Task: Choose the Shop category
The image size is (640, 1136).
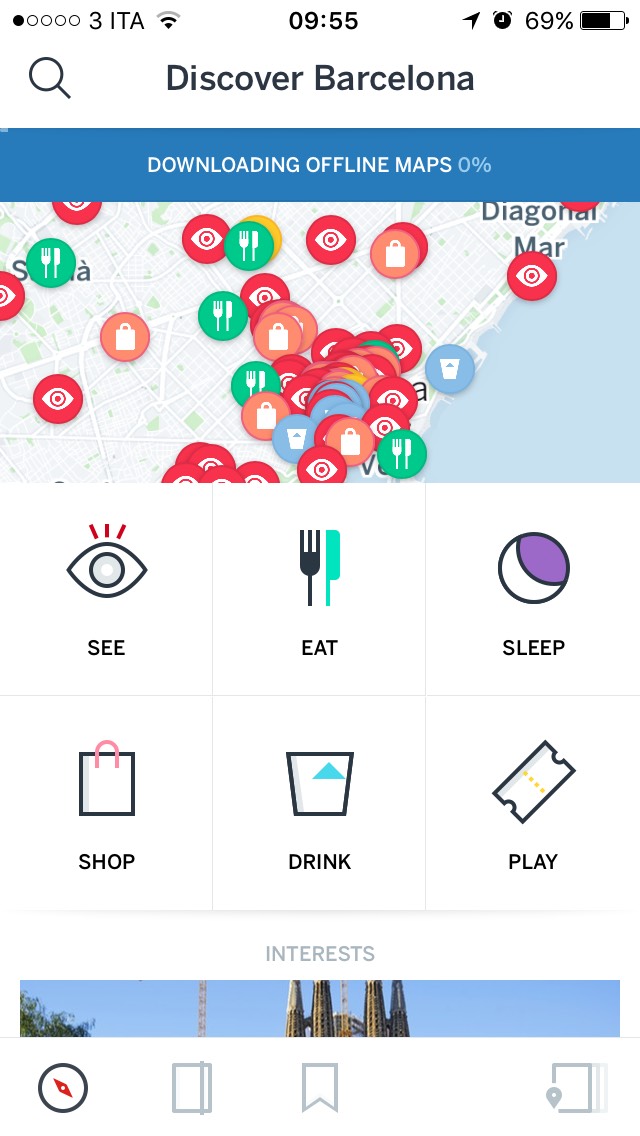Action: point(106,803)
